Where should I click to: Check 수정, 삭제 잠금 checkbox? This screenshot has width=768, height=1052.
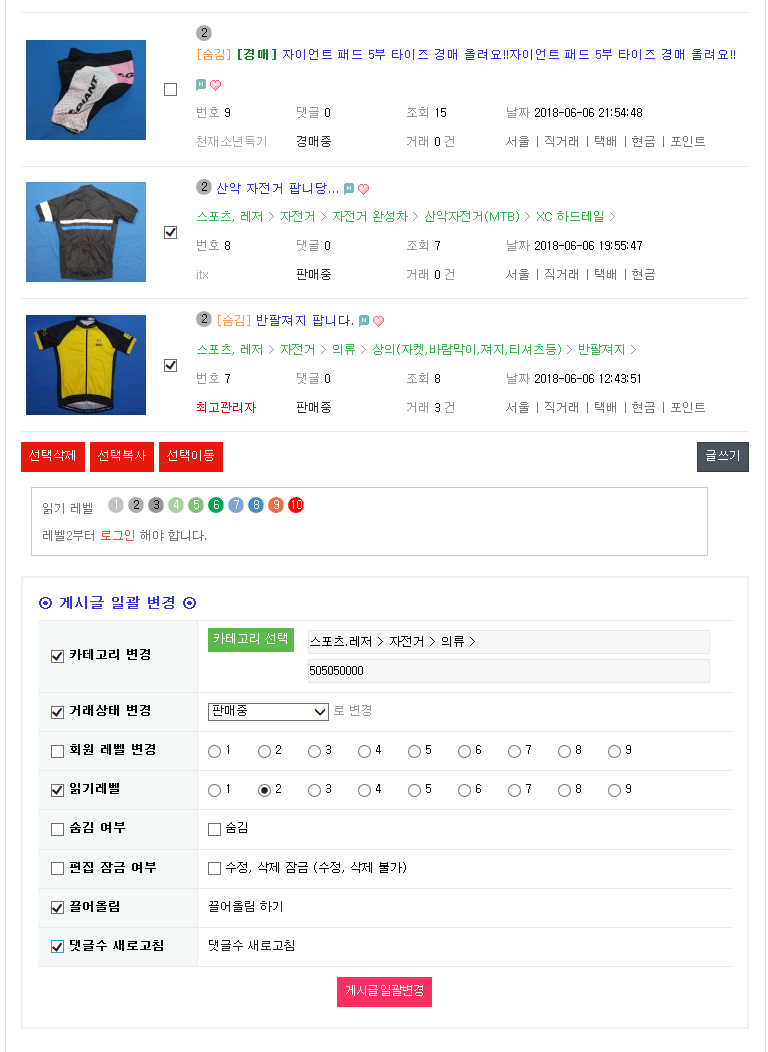(x=214, y=868)
